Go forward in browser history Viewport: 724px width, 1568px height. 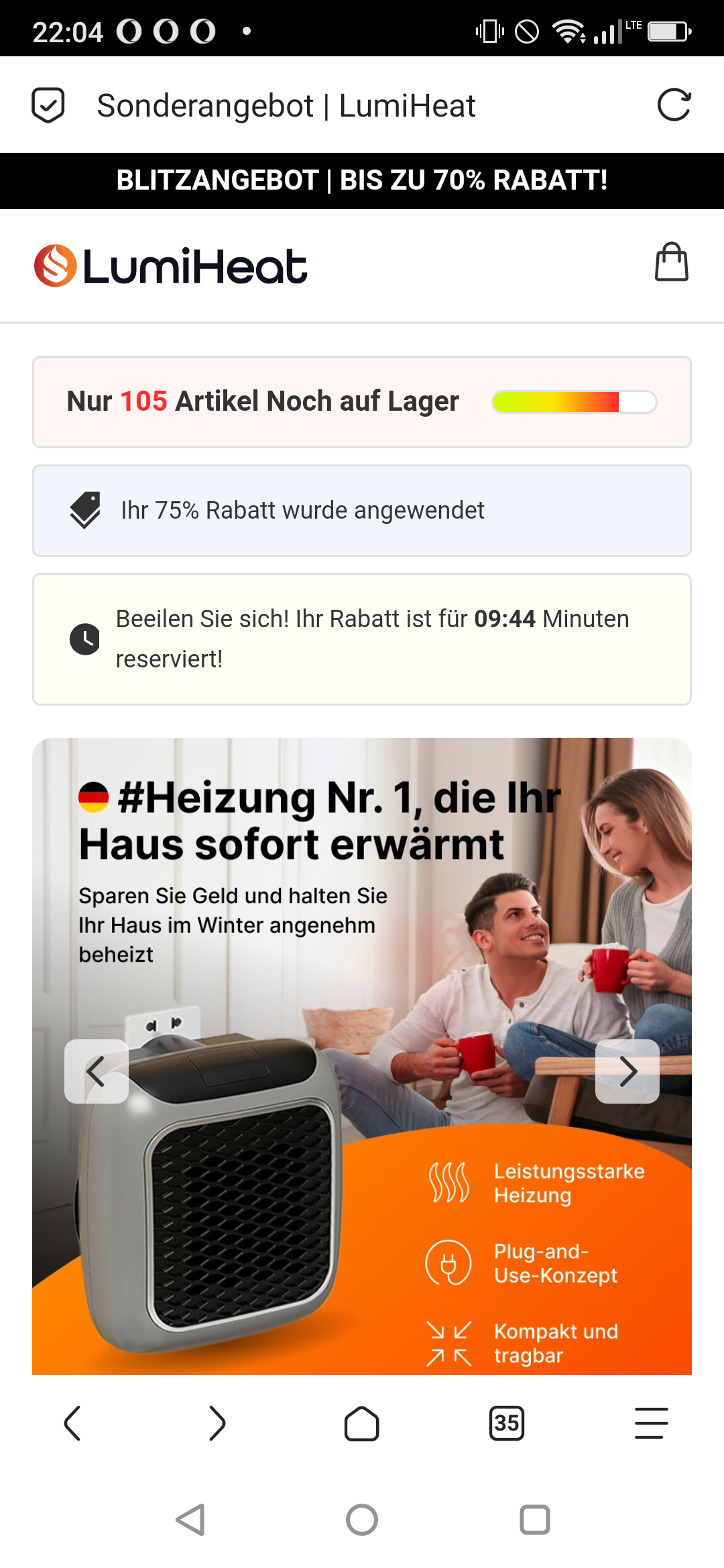coord(217,1423)
